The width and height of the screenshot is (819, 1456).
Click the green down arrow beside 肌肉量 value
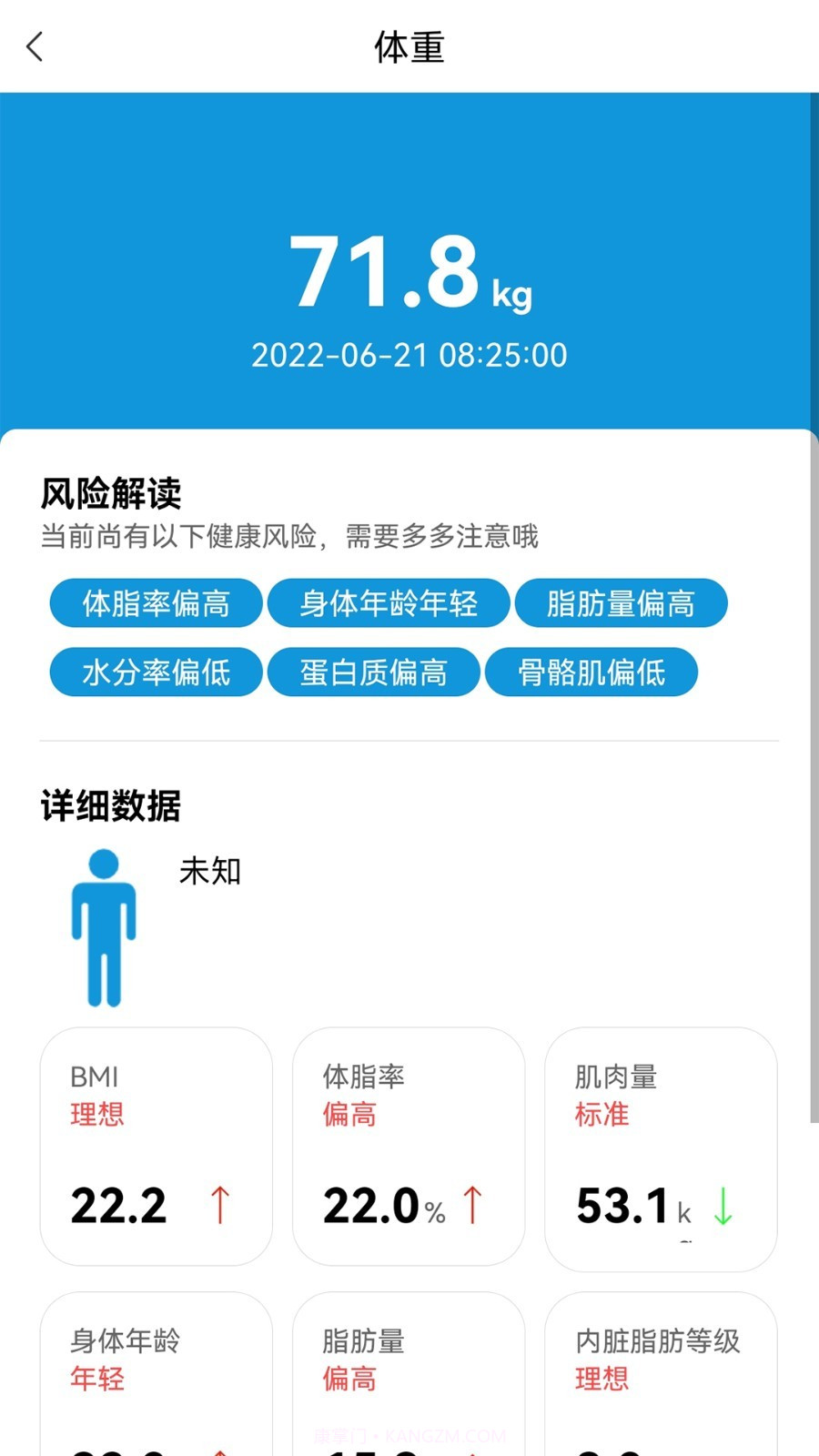724,1203
